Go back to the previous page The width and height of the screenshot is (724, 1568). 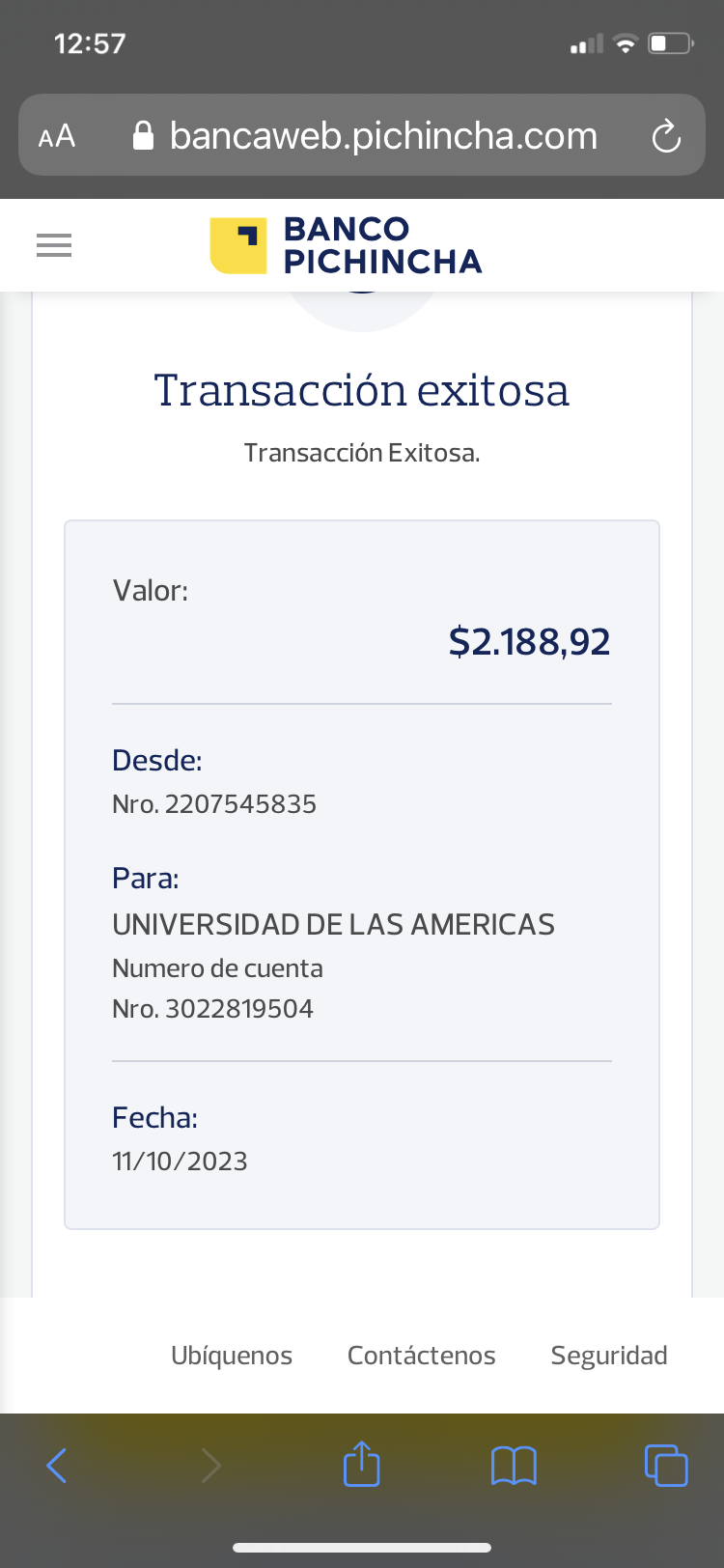point(57,1466)
